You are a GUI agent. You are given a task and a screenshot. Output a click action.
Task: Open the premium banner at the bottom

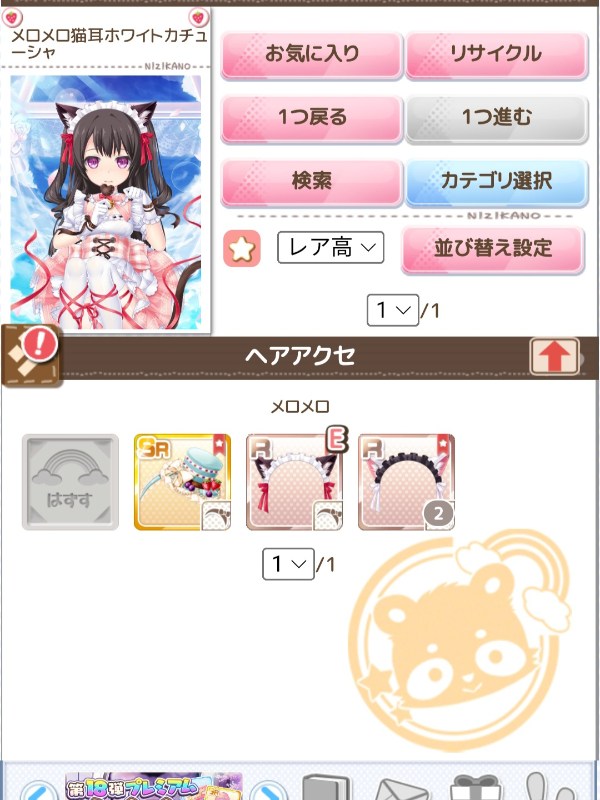pos(150,786)
